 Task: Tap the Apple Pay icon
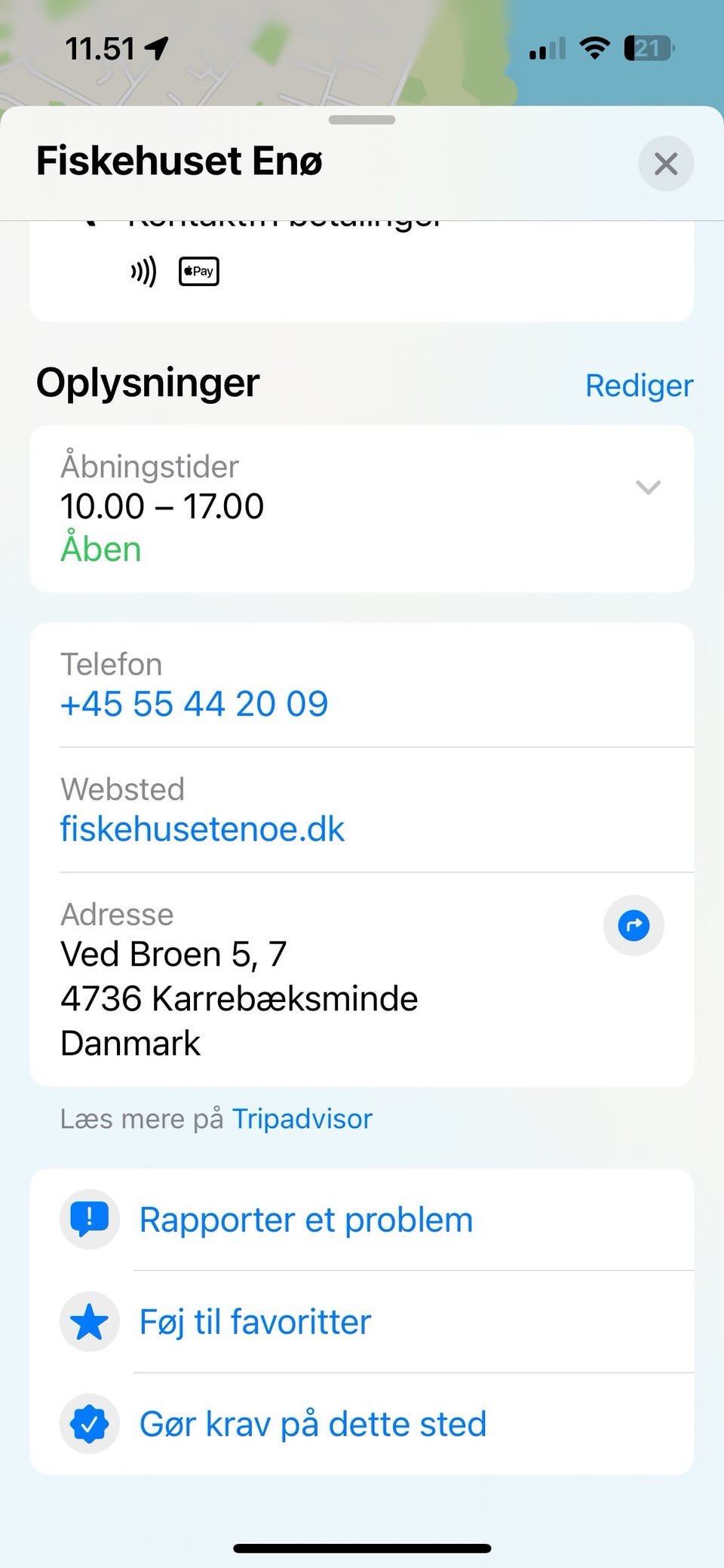coord(198,271)
